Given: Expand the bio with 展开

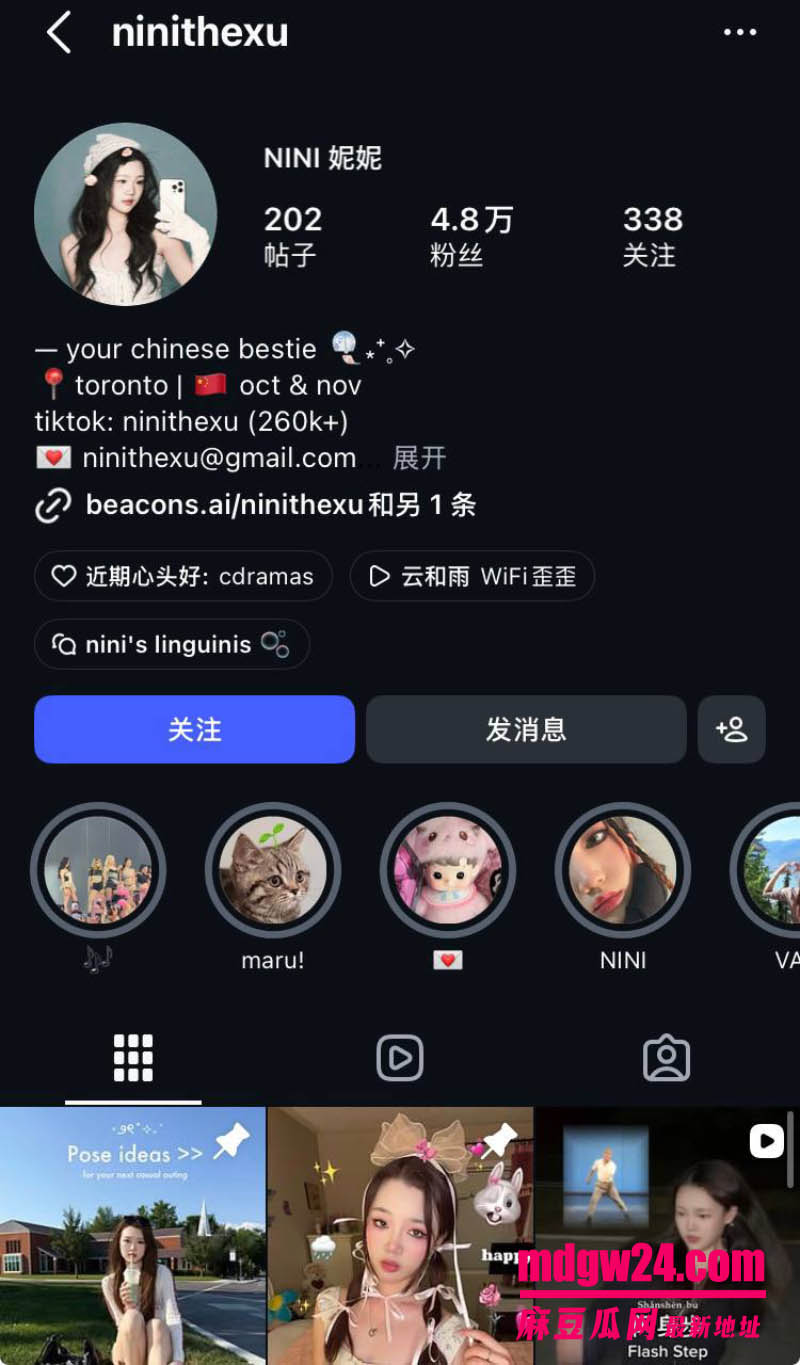Looking at the screenshot, I should pos(419,458).
